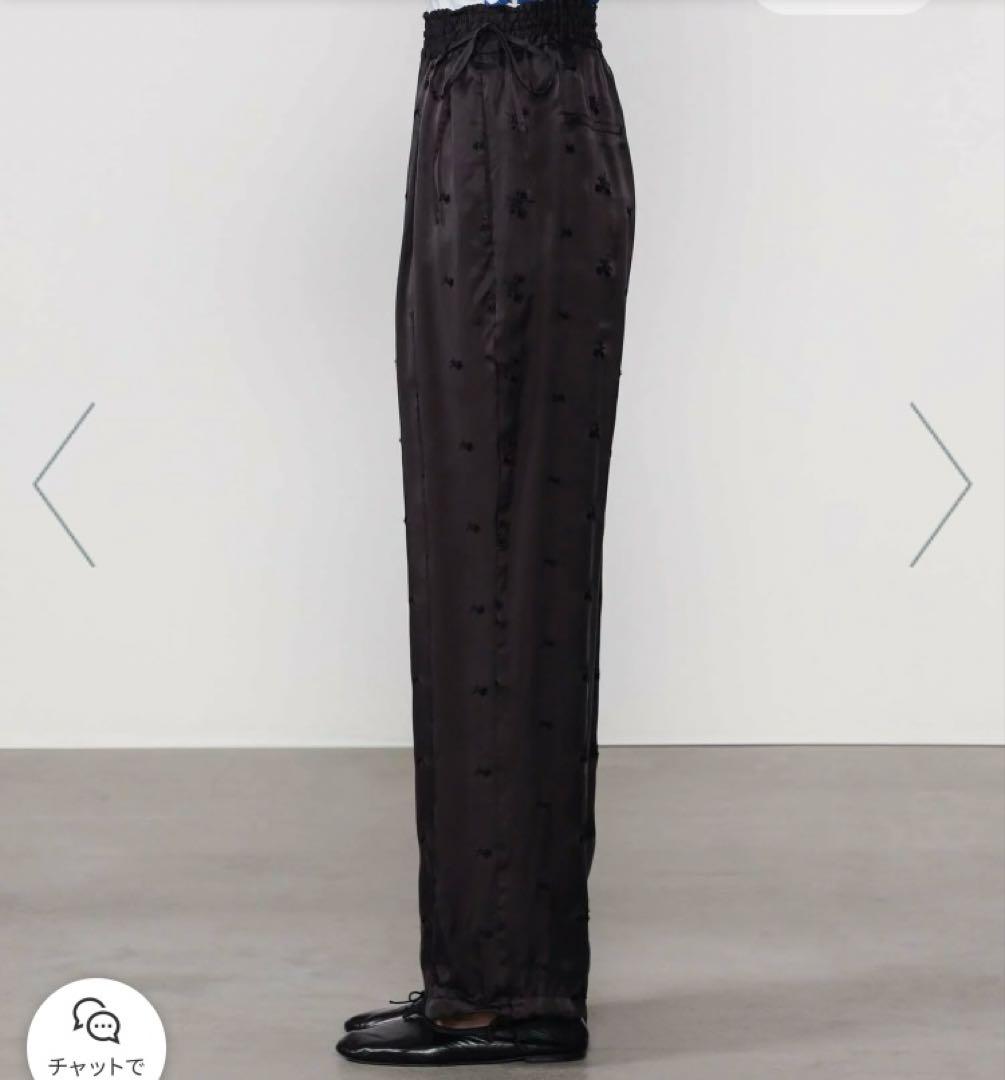1005x1080 pixels.
Task: Show the previous product photo
Action: (x=64, y=485)
